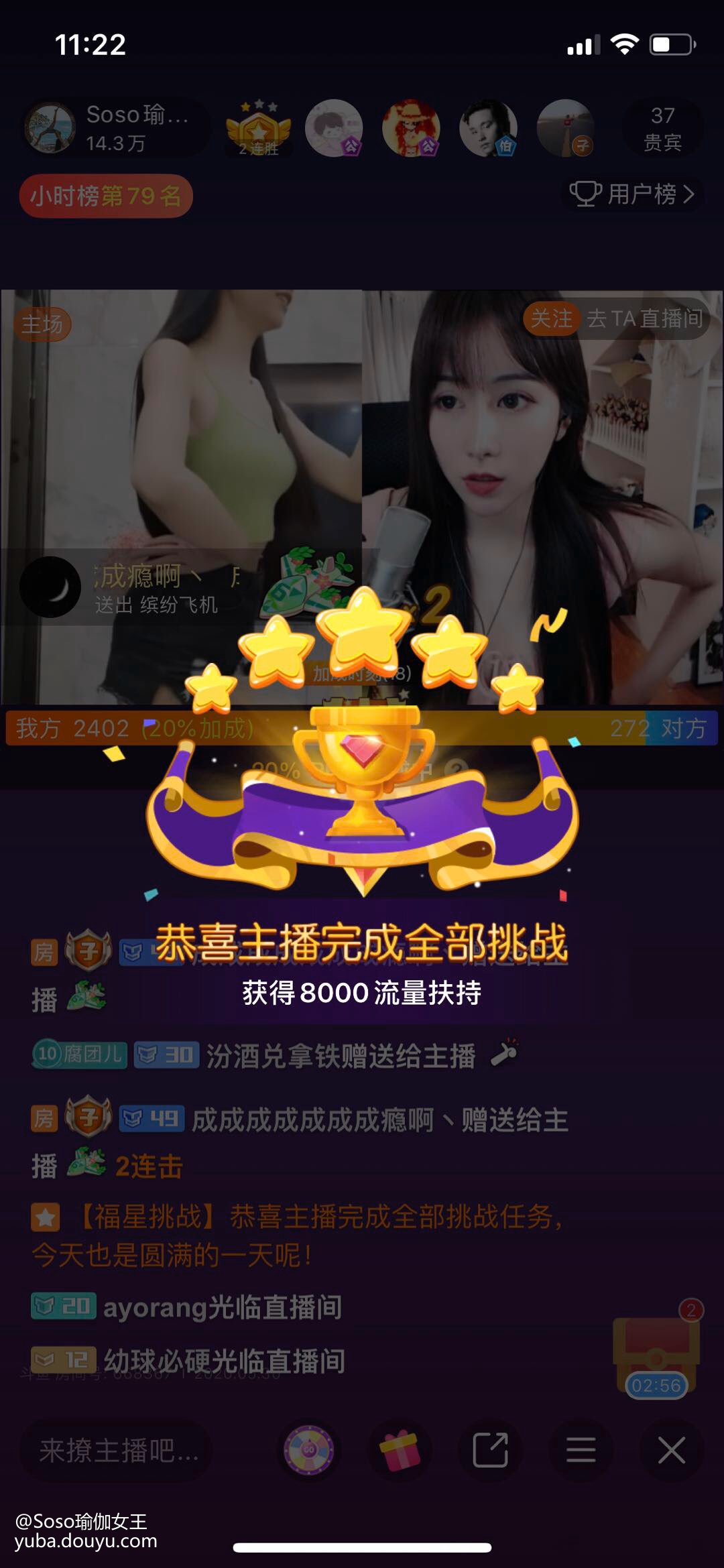Open the treasure chest with 02:56 countdown
This screenshot has width=724, height=1568.
tap(656, 1355)
